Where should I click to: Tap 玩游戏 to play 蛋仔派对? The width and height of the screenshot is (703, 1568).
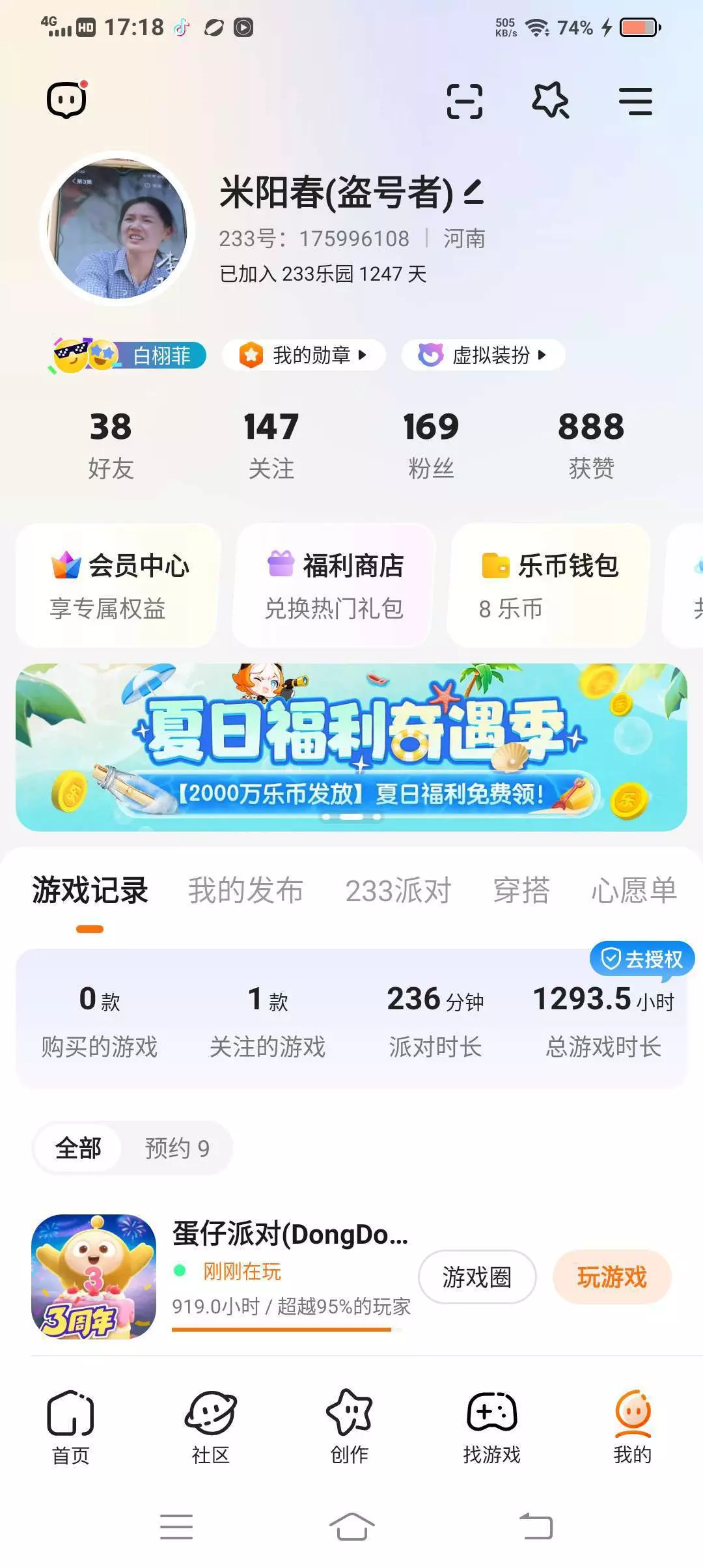(612, 1277)
